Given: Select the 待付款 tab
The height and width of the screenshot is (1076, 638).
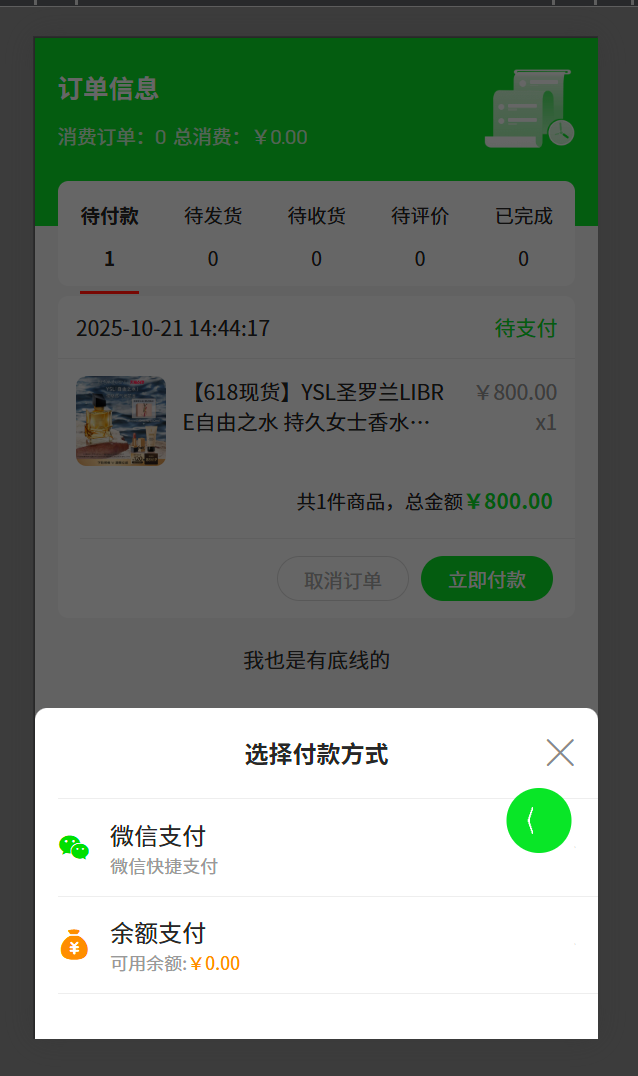Looking at the screenshot, I should [x=109, y=236].
